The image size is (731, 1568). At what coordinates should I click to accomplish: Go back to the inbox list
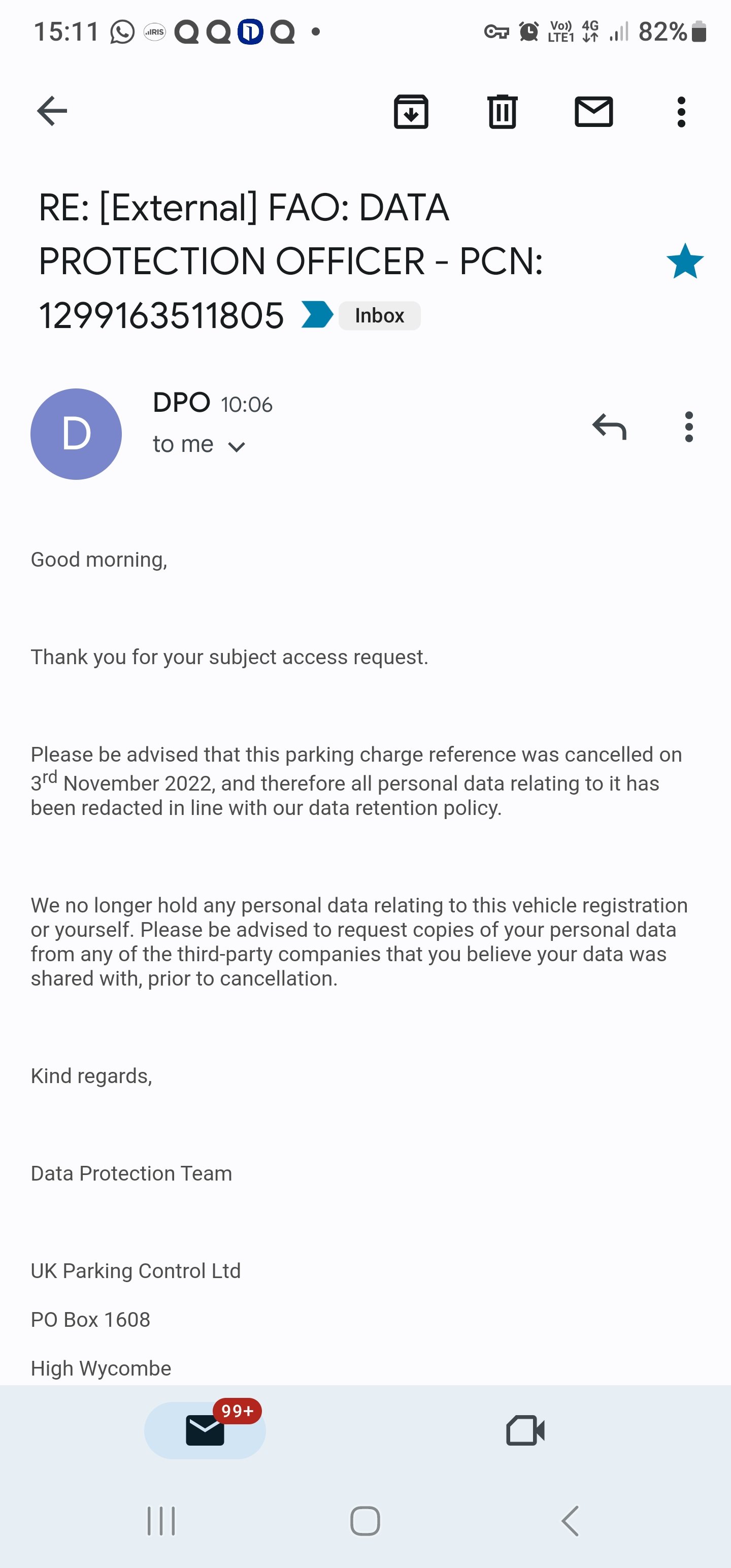(x=52, y=111)
